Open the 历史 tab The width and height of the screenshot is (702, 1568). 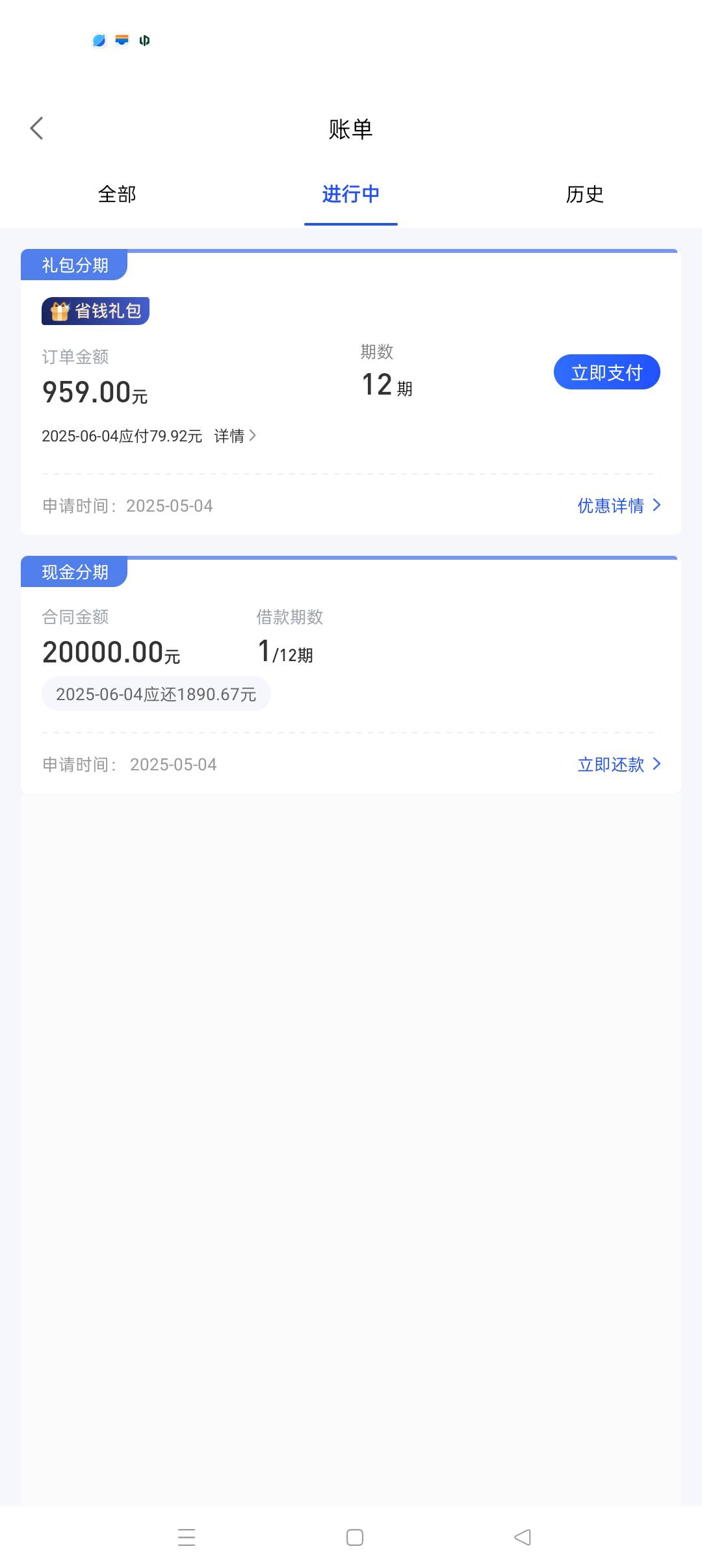click(x=585, y=194)
